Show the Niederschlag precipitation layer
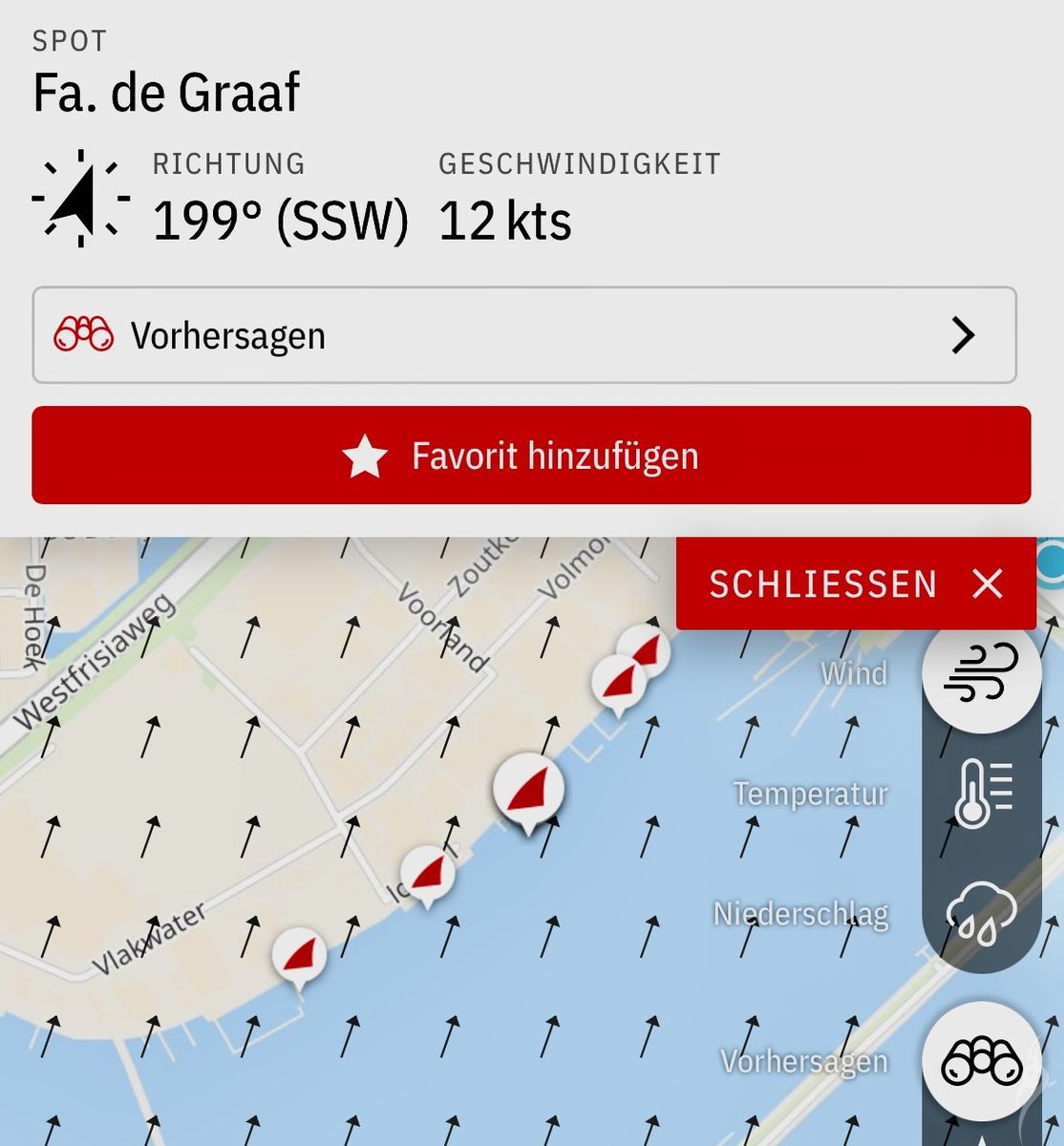Image resolution: width=1064 pixels, height=1146 pixels. (x=981, y=914)
